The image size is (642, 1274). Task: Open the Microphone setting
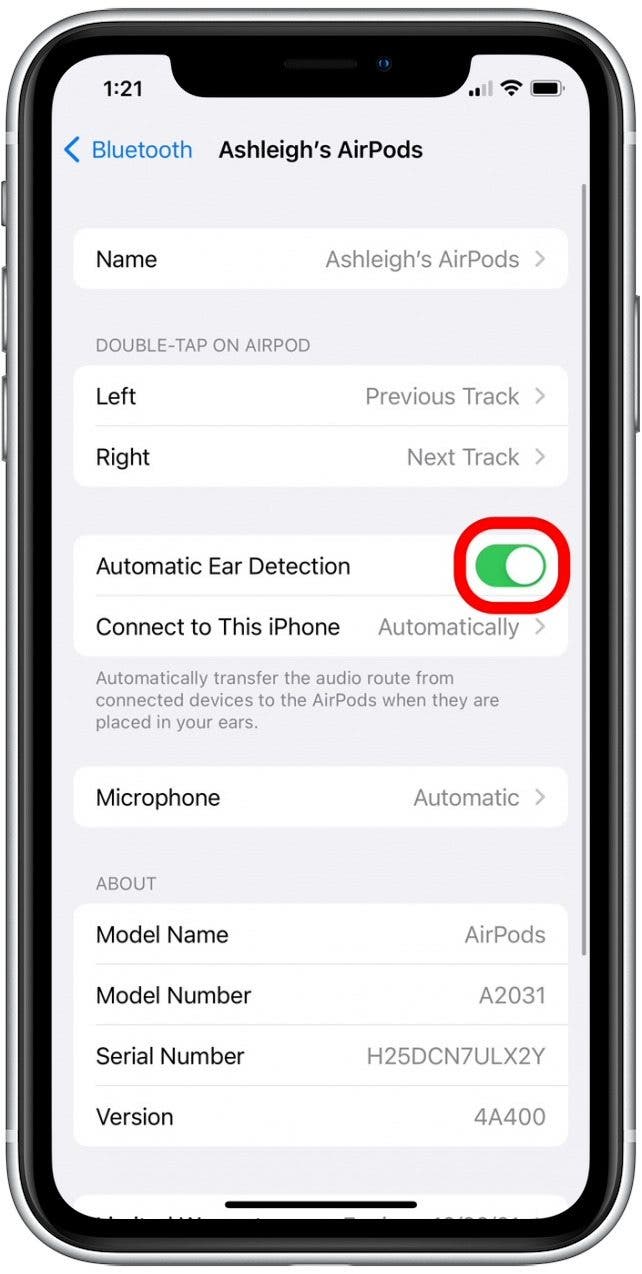click(x=320, y=797)
